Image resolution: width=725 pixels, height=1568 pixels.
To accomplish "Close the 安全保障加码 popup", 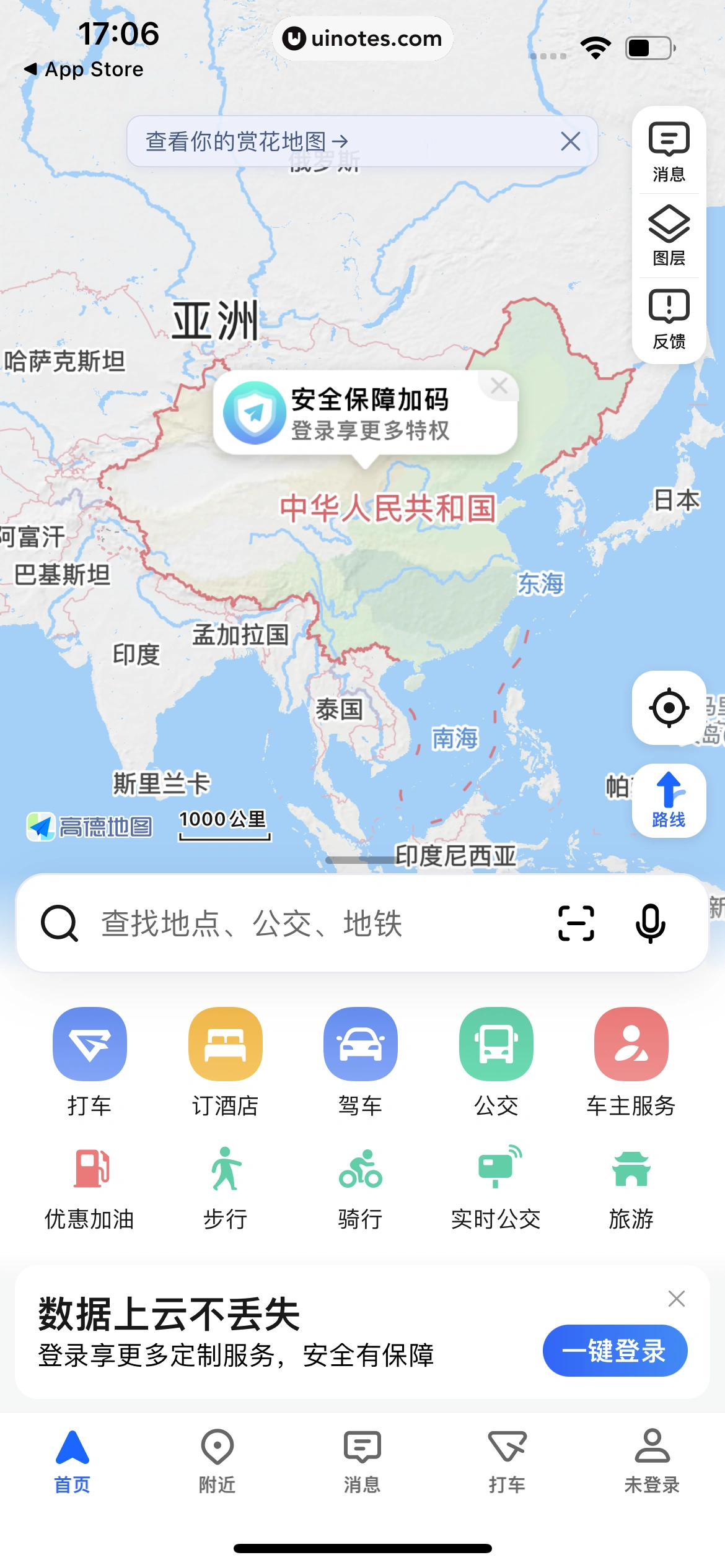I will point(499,386).
